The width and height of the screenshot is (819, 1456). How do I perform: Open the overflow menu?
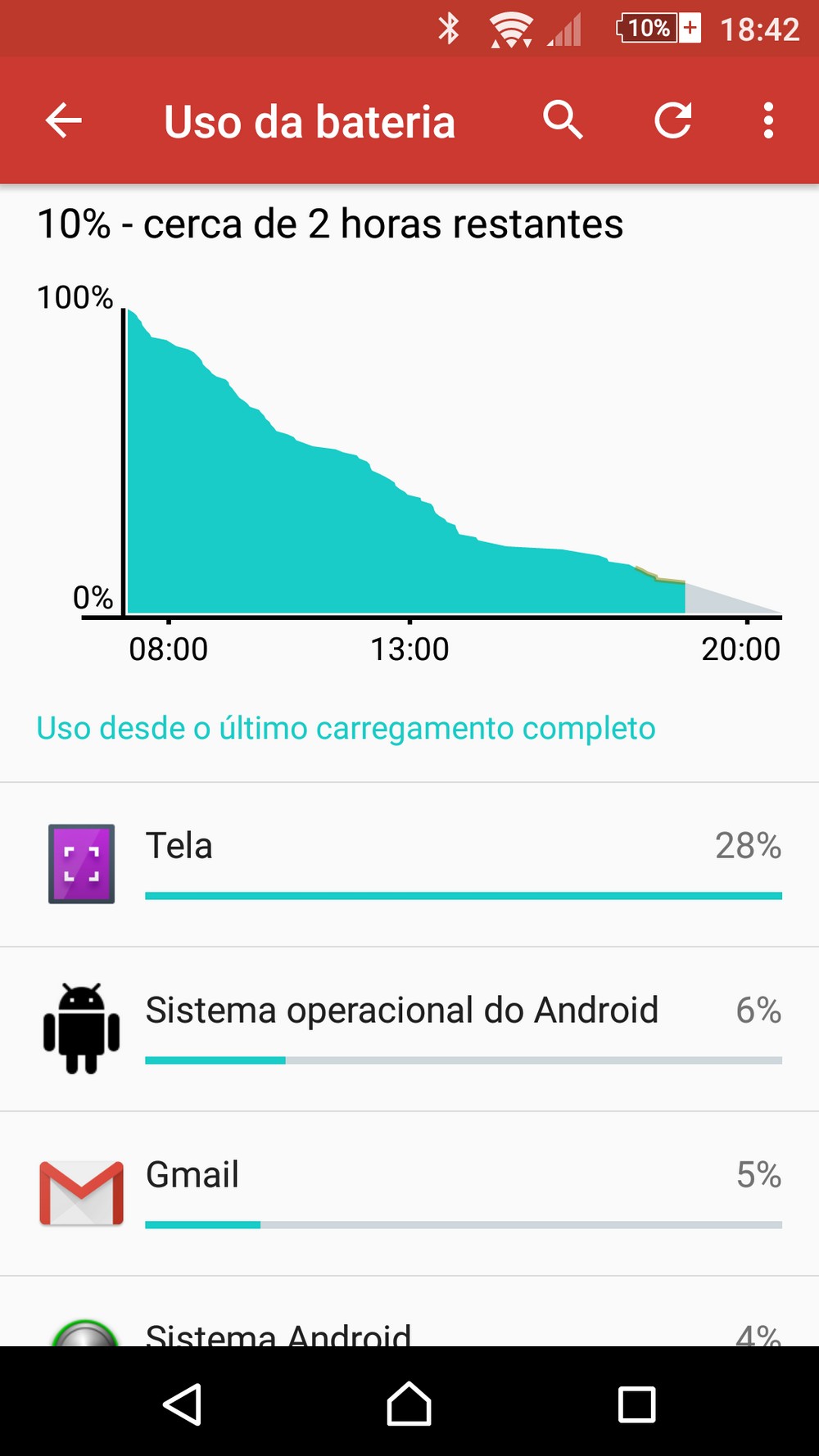pos(768,121)
